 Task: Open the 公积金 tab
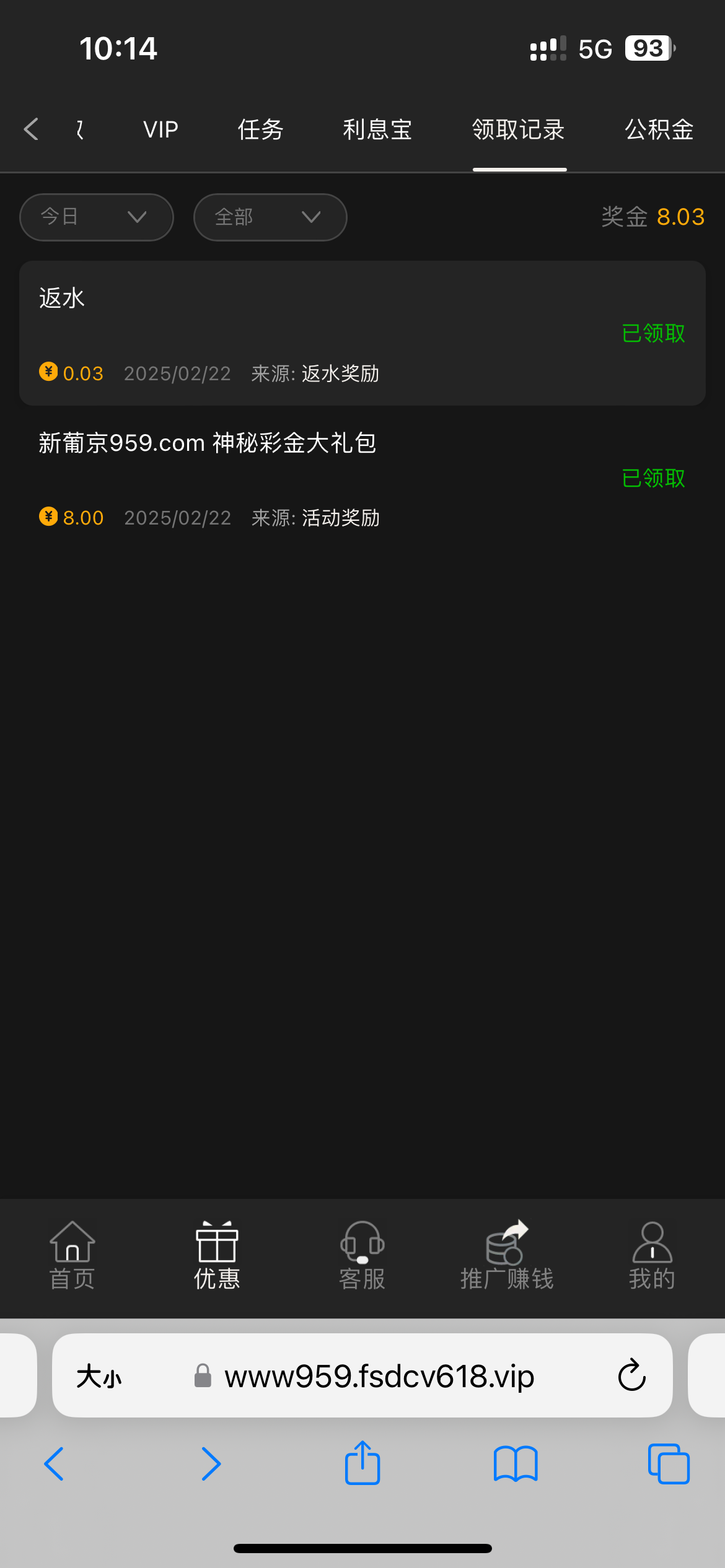659,130
